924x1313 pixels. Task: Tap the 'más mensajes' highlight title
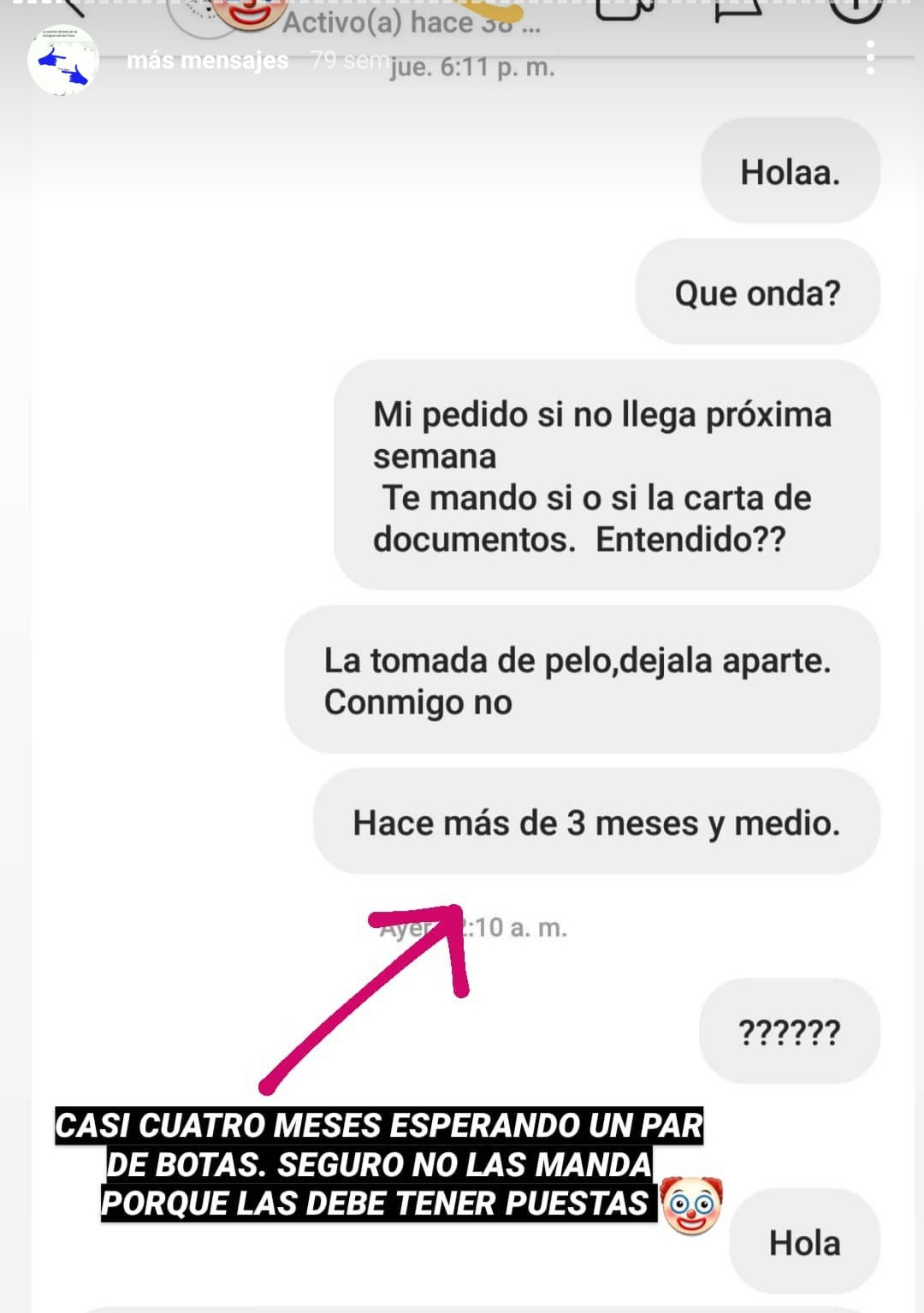click(x=207, y=61)
